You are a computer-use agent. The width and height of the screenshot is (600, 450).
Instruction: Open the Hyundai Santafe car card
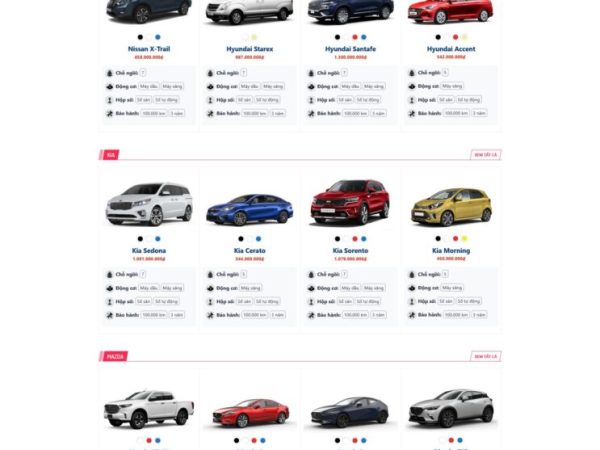(350, 49)
